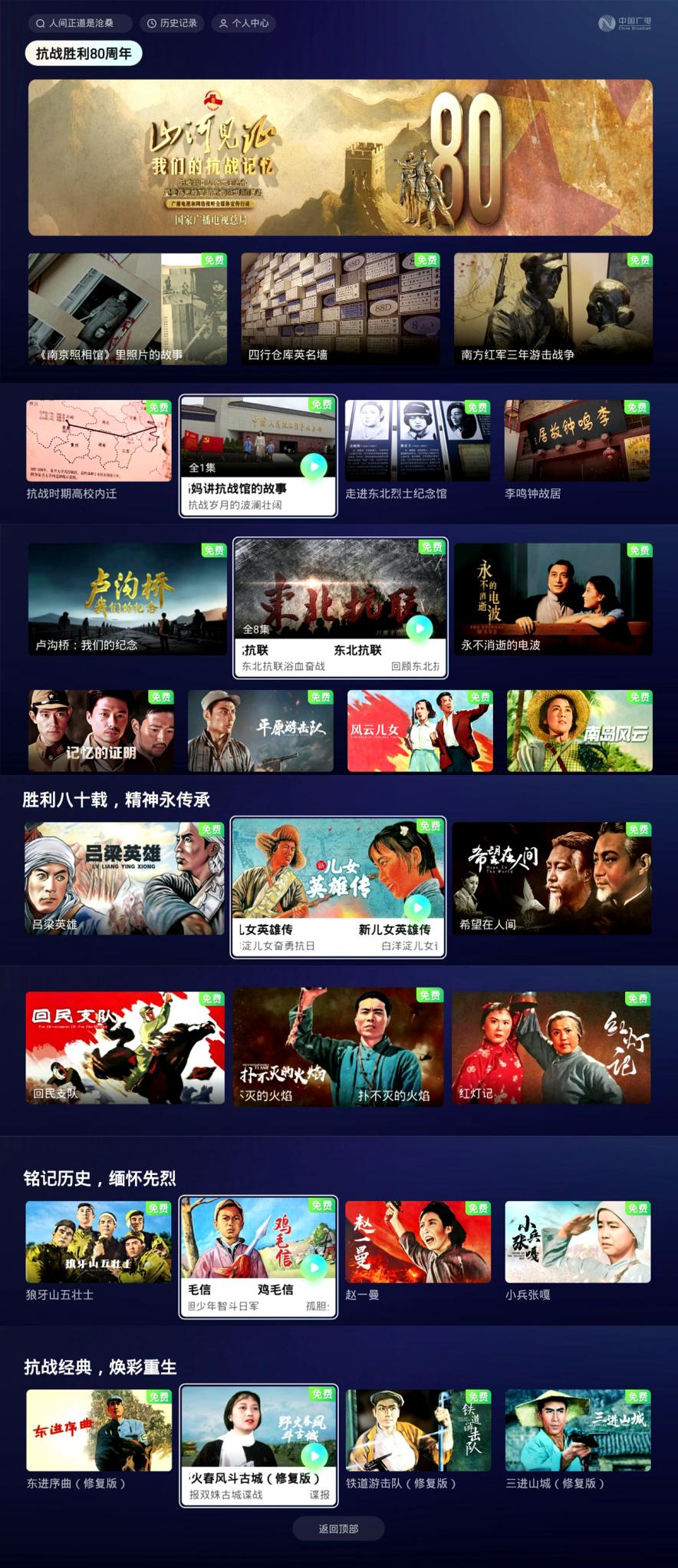Select 平原游击队 movie tile
The height and width of the screenshot is (1568, 678).
click(x=261, y=731)
